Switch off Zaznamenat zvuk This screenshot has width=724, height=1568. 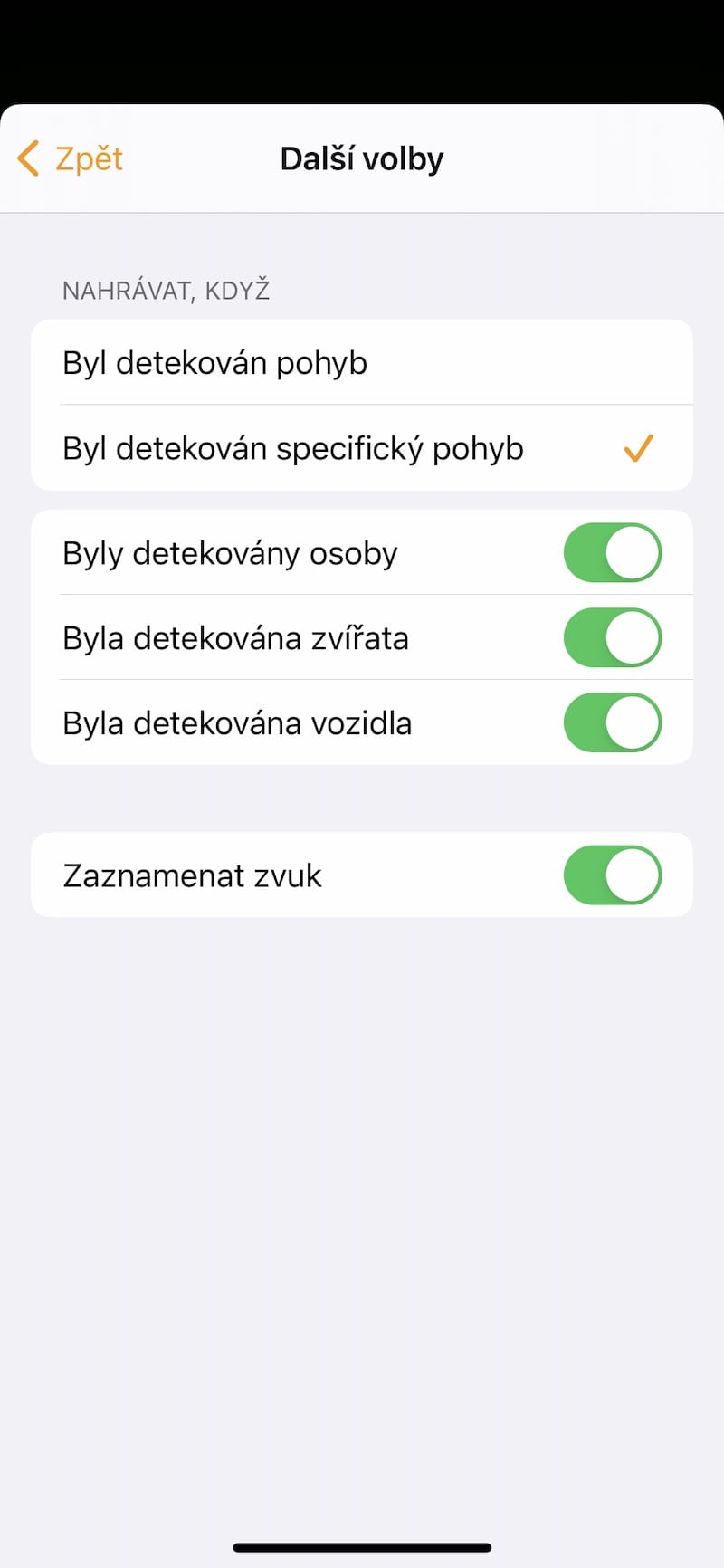[613, 875]
